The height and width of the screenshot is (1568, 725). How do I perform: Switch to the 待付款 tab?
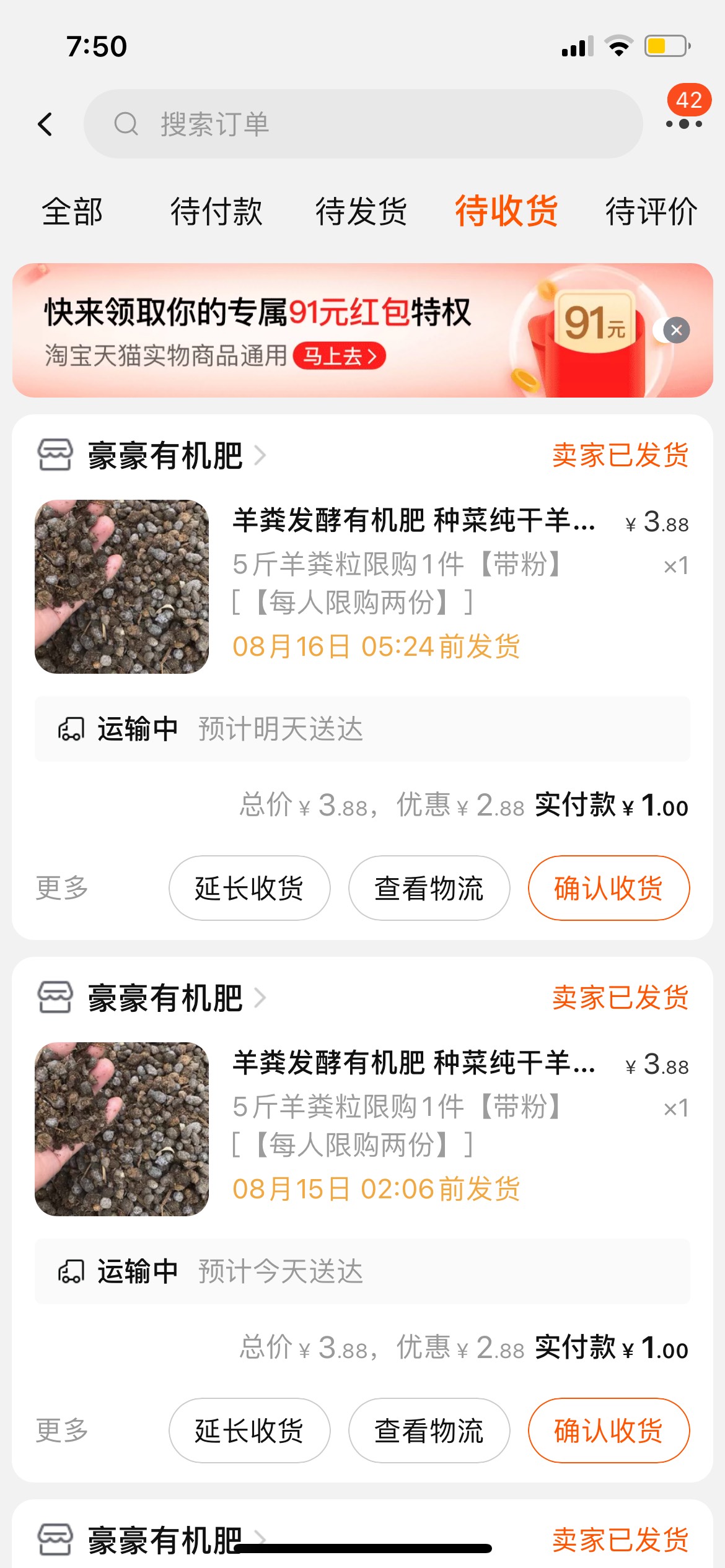pos(216,212)
